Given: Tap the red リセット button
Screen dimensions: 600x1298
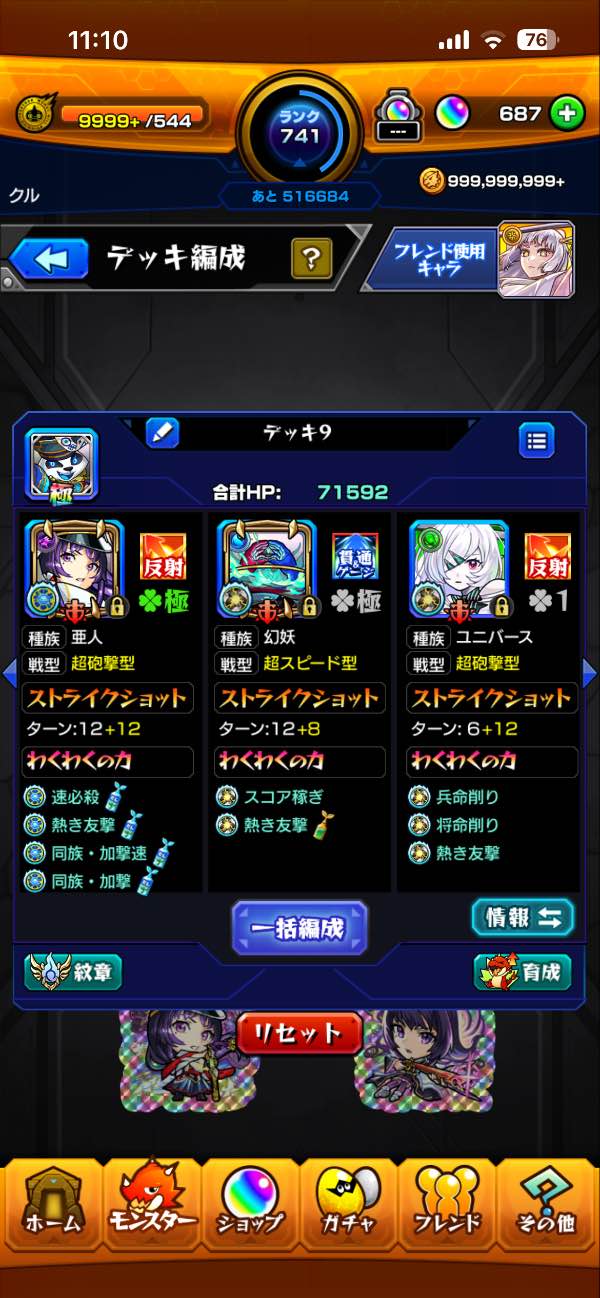Looking at the screenshot, I should point(299,1033).
